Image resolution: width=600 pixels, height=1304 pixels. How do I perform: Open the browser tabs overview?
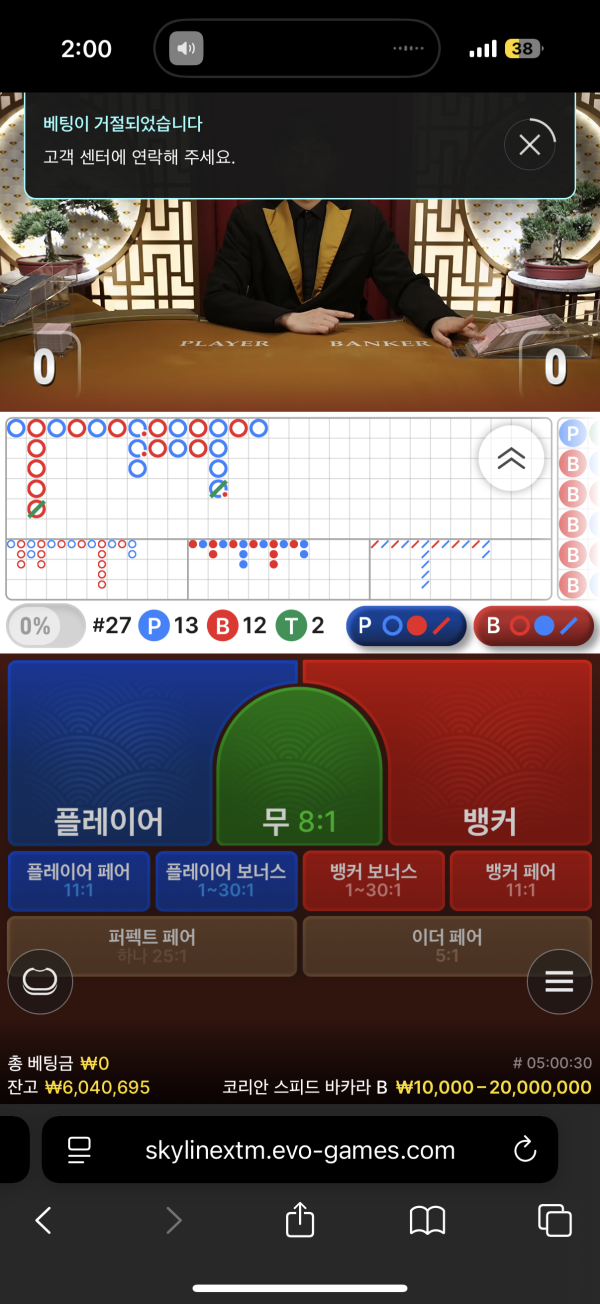[x=554, y=1219]
